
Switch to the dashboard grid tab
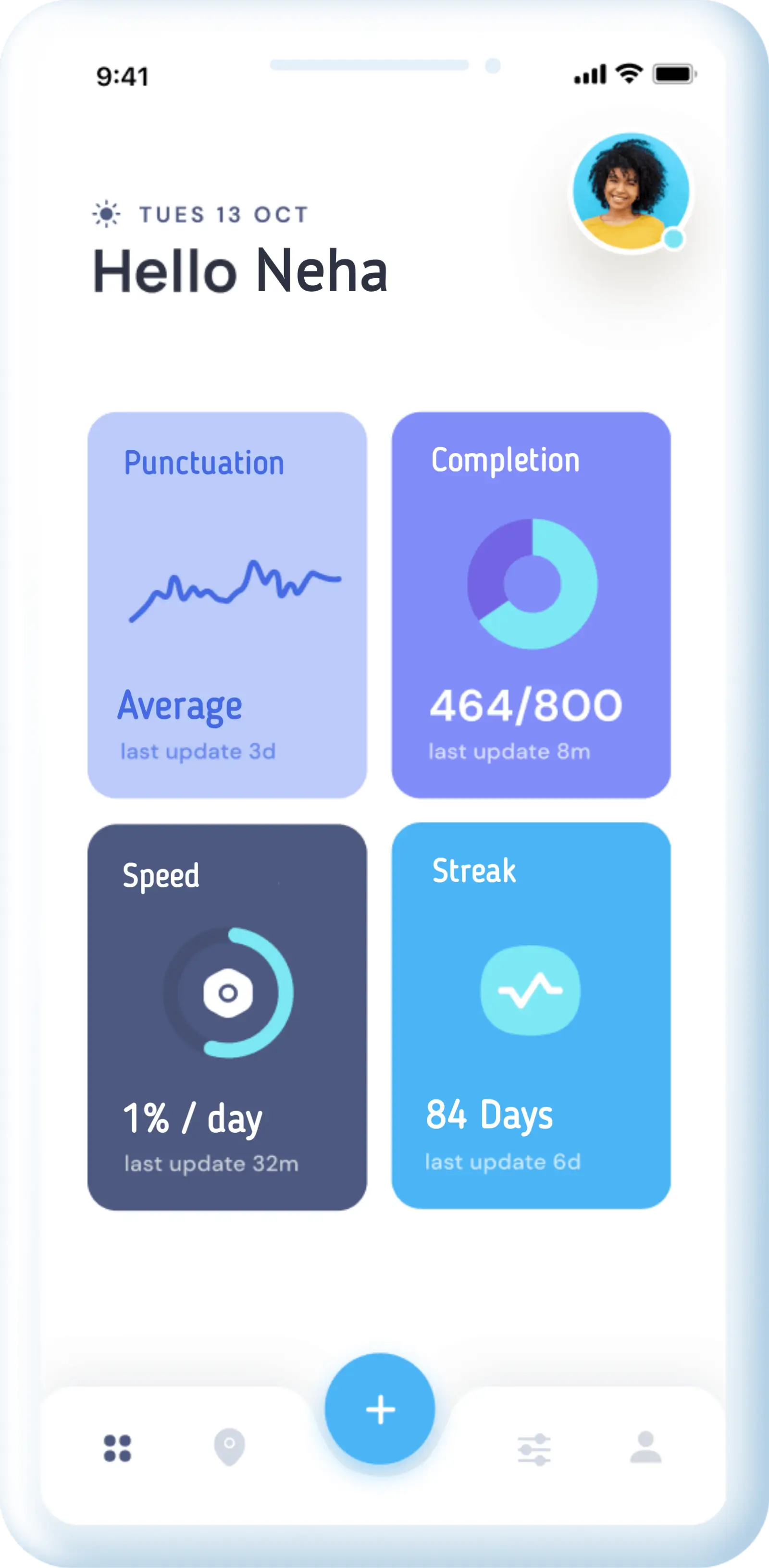(117, 1448)
